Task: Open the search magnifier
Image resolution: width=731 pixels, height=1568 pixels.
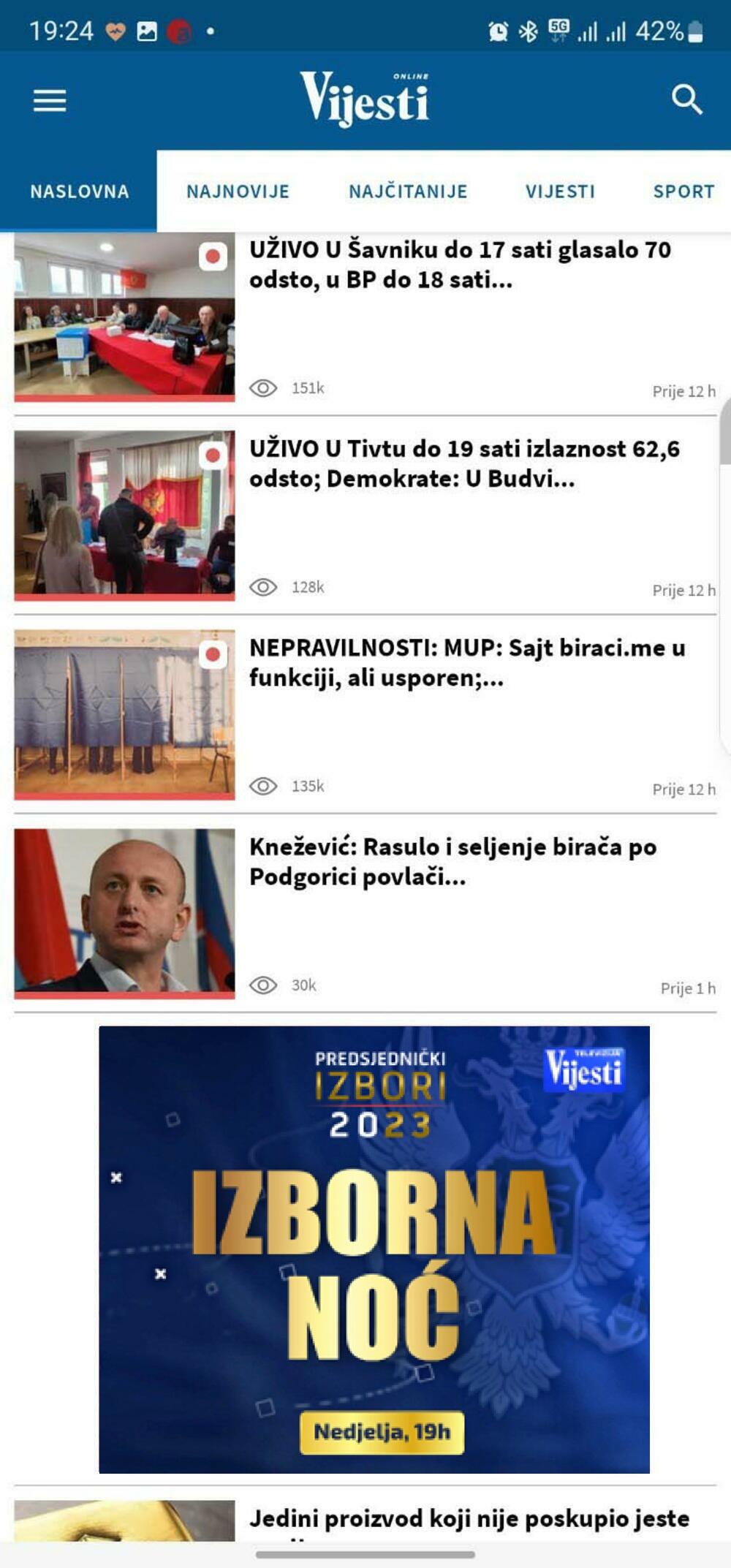Action: (x=686, y=99)
